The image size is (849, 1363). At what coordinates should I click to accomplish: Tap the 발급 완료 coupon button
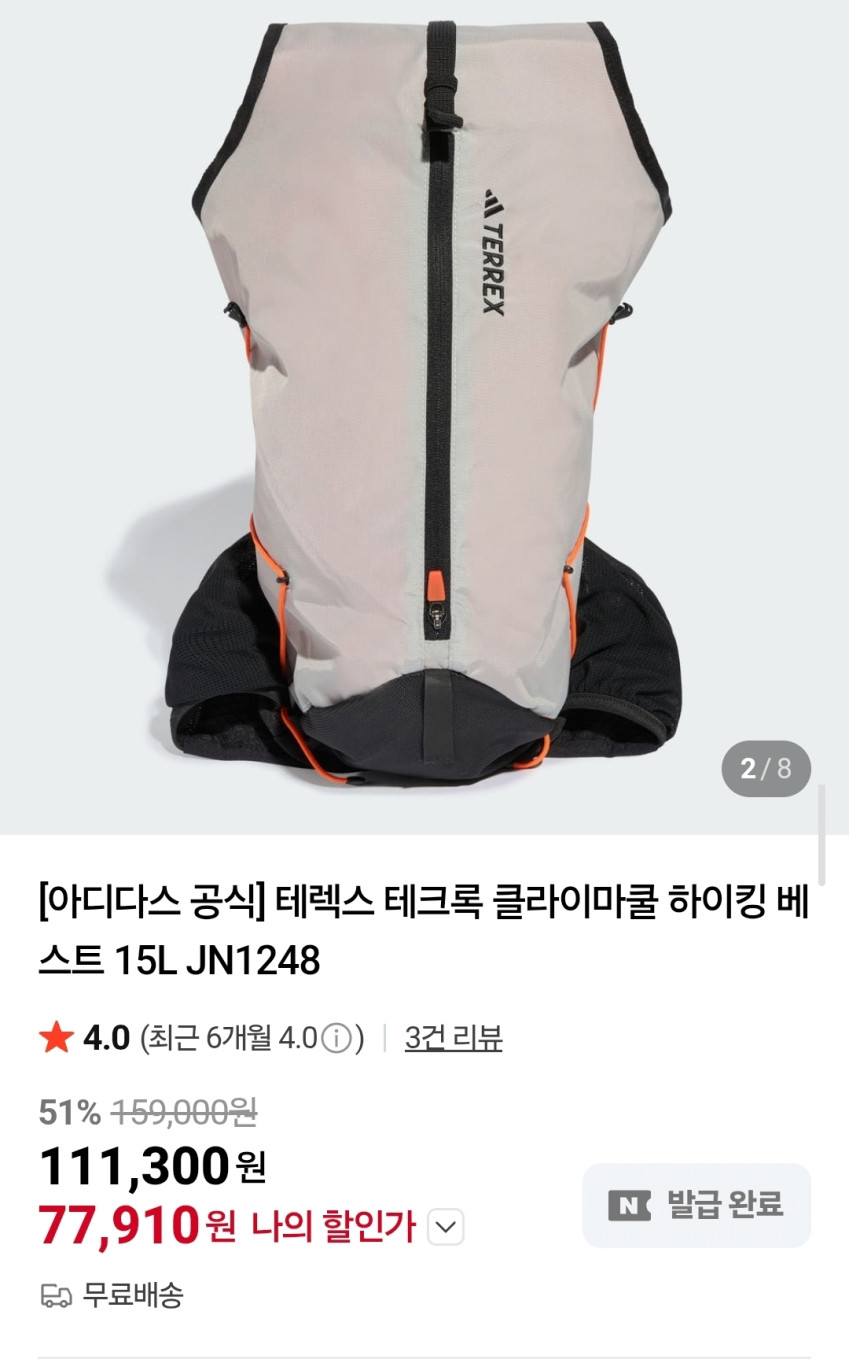(x=696, y=1205)
